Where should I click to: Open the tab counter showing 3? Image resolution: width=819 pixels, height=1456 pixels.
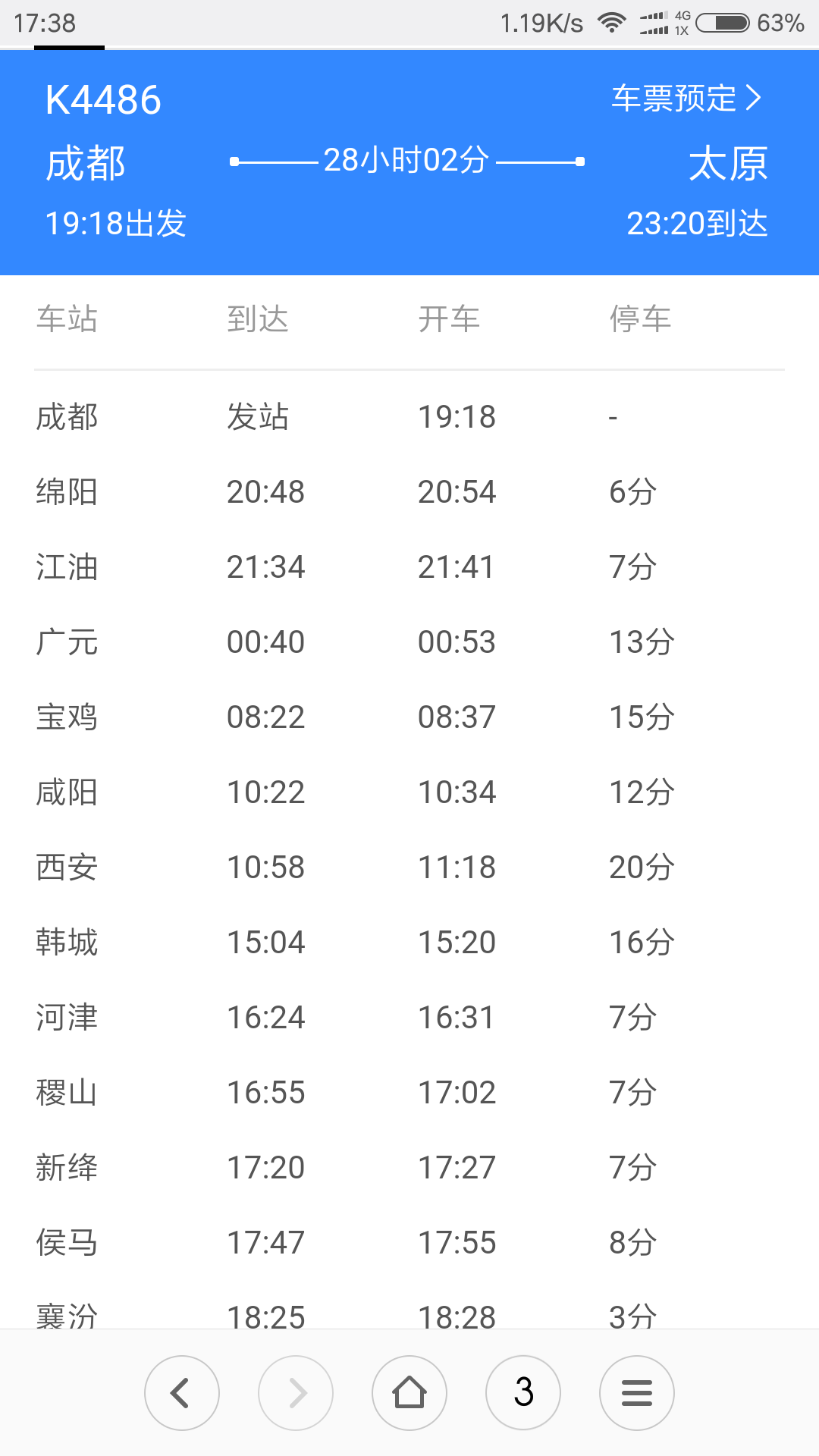tap(522, 1392)
